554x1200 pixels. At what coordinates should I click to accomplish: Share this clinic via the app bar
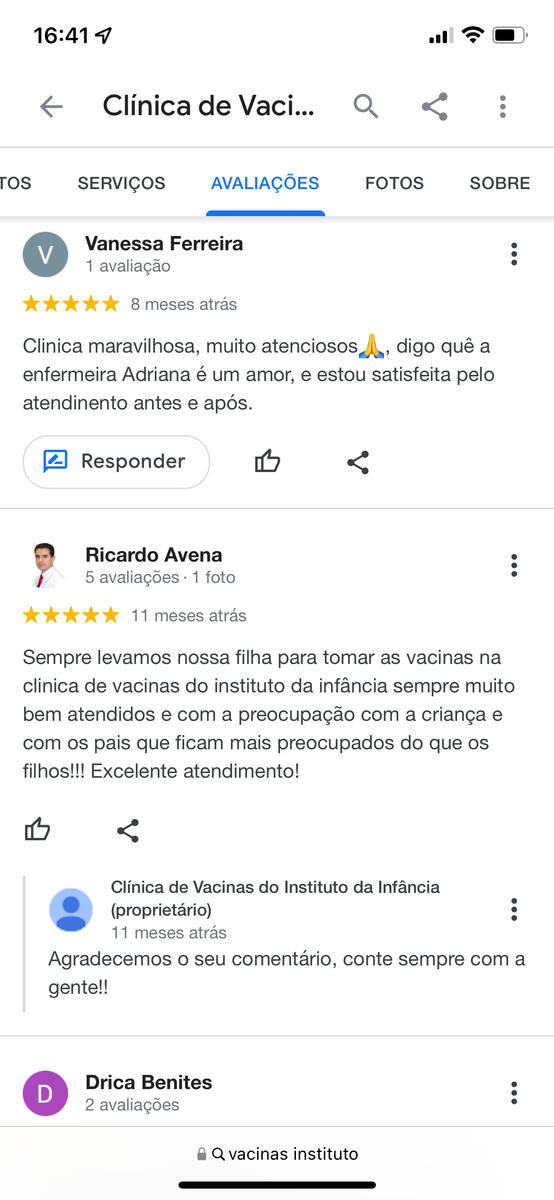click(434, 107)
